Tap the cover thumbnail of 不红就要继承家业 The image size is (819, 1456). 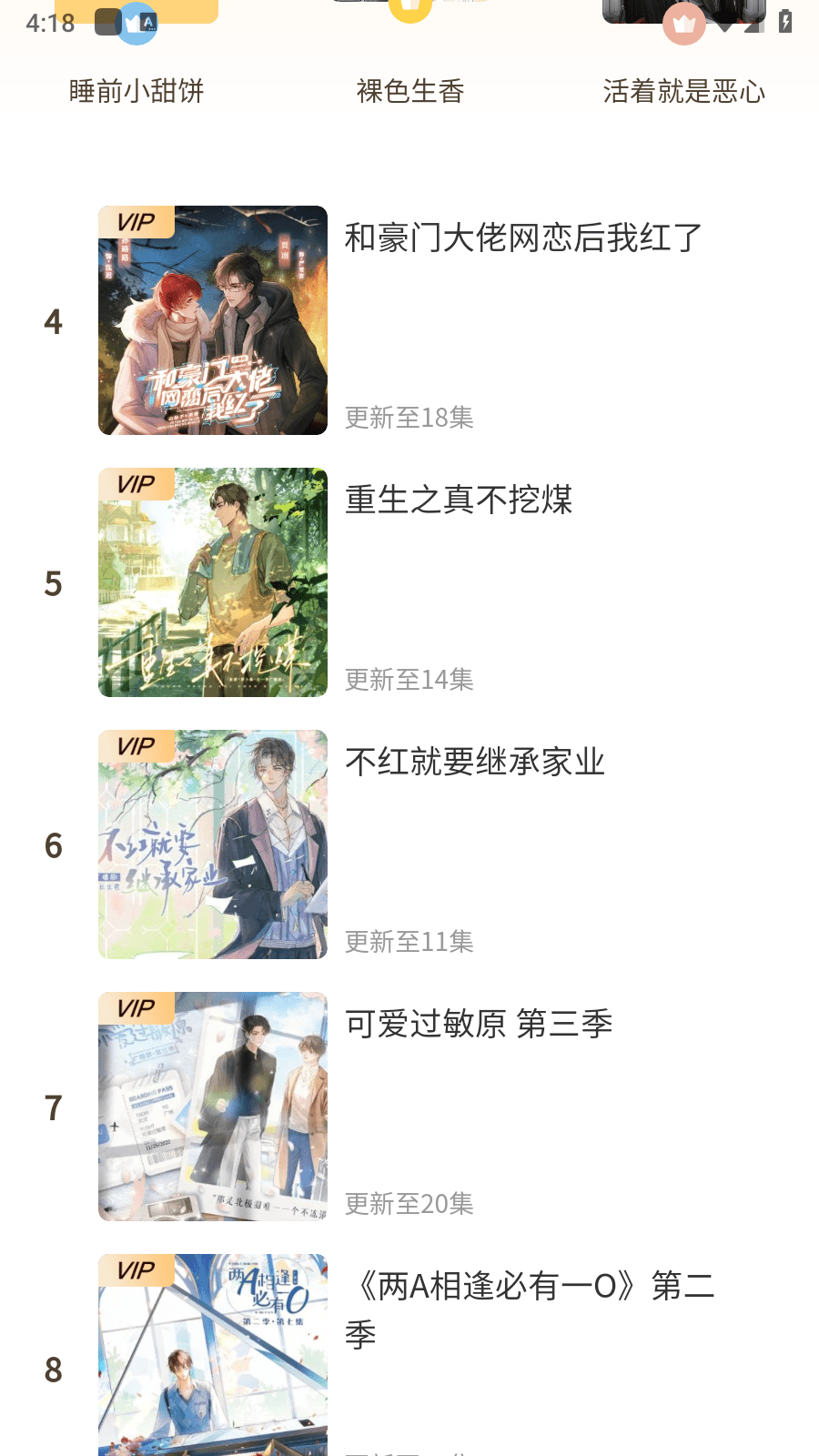tap(212, 844)
